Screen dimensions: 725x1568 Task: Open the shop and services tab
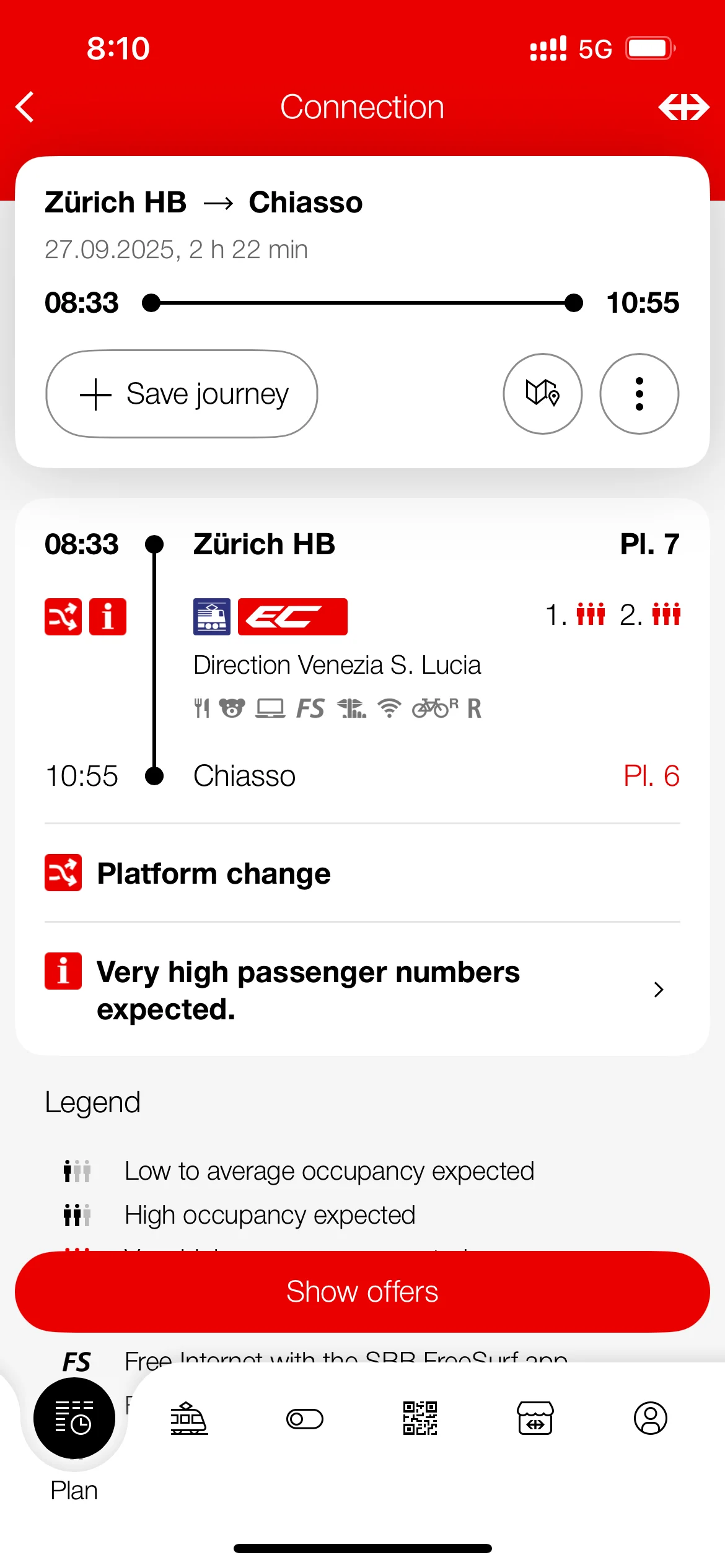coord(535,1418)
